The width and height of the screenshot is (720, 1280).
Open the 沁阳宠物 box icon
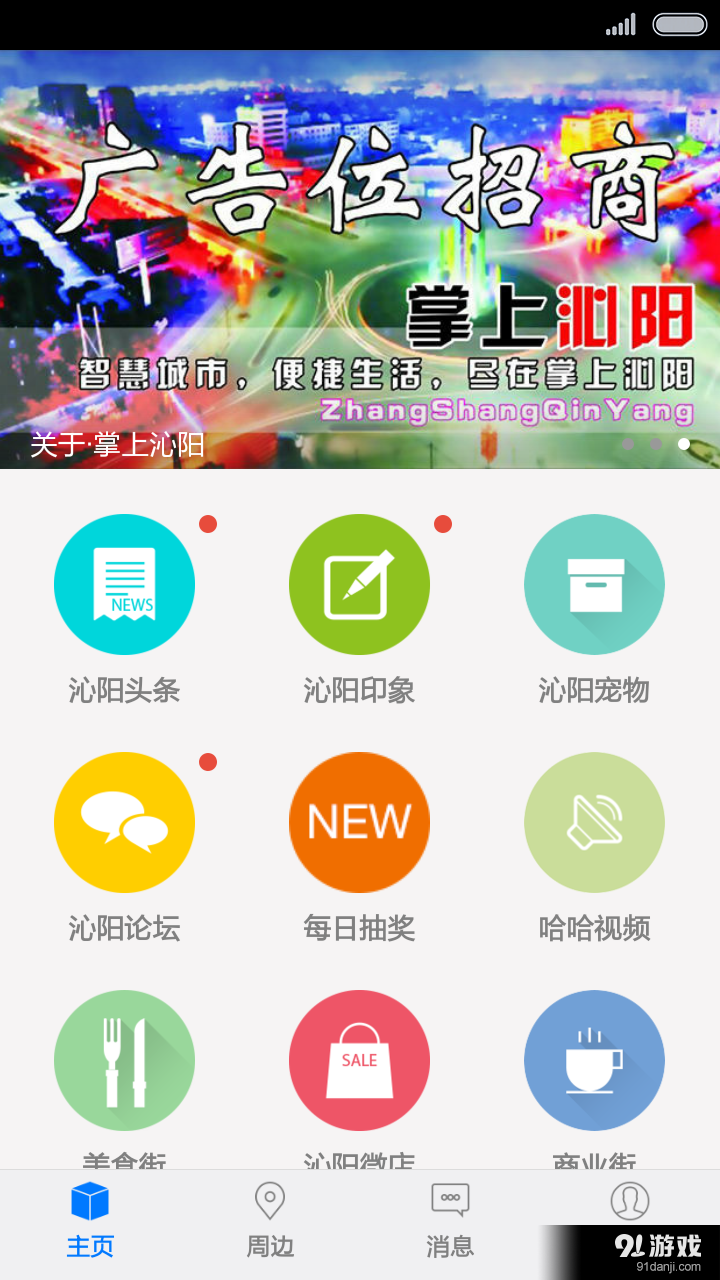(x=594, y=584)
